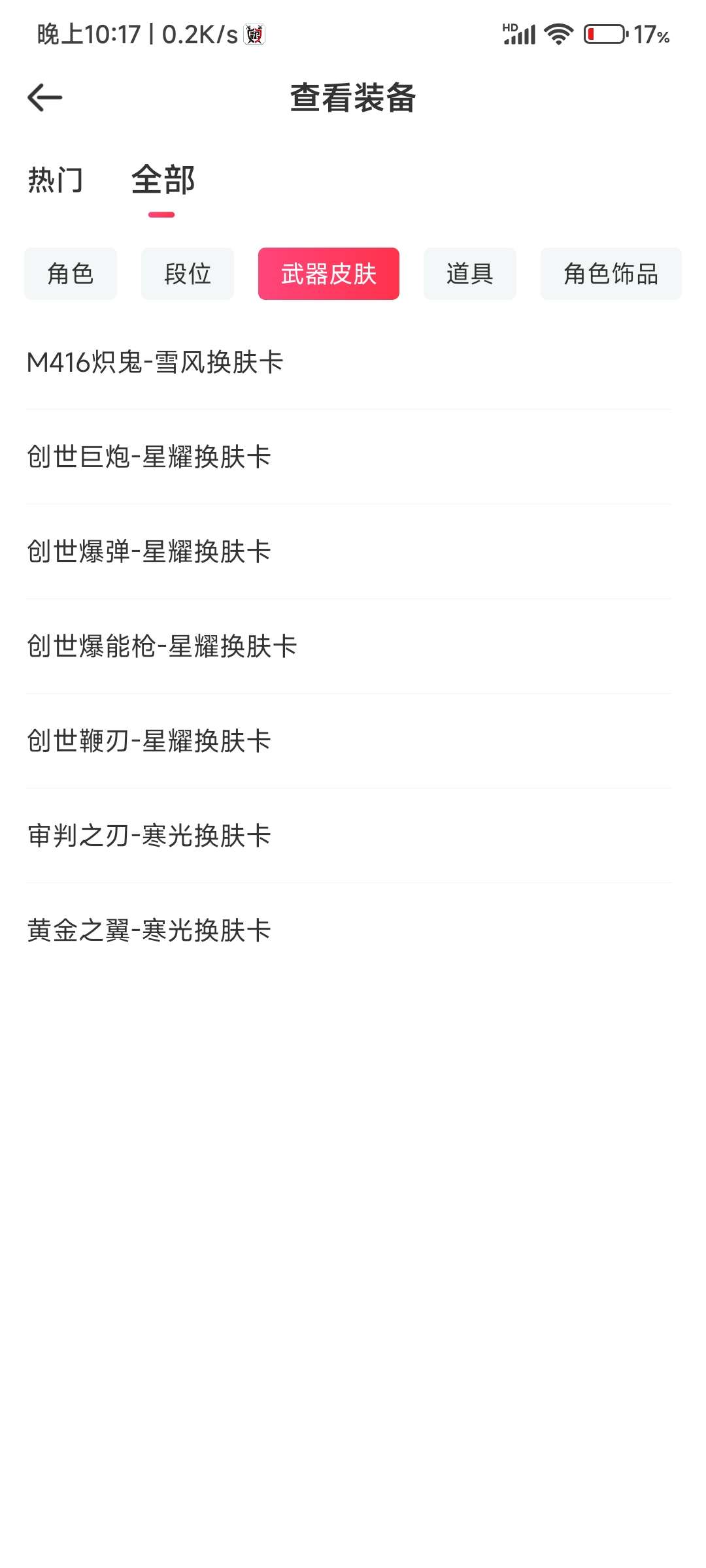Tap the 武器皮肤 filter chip
The height and width of the screenshot is (1568, 706).
[x=329, y=274]
